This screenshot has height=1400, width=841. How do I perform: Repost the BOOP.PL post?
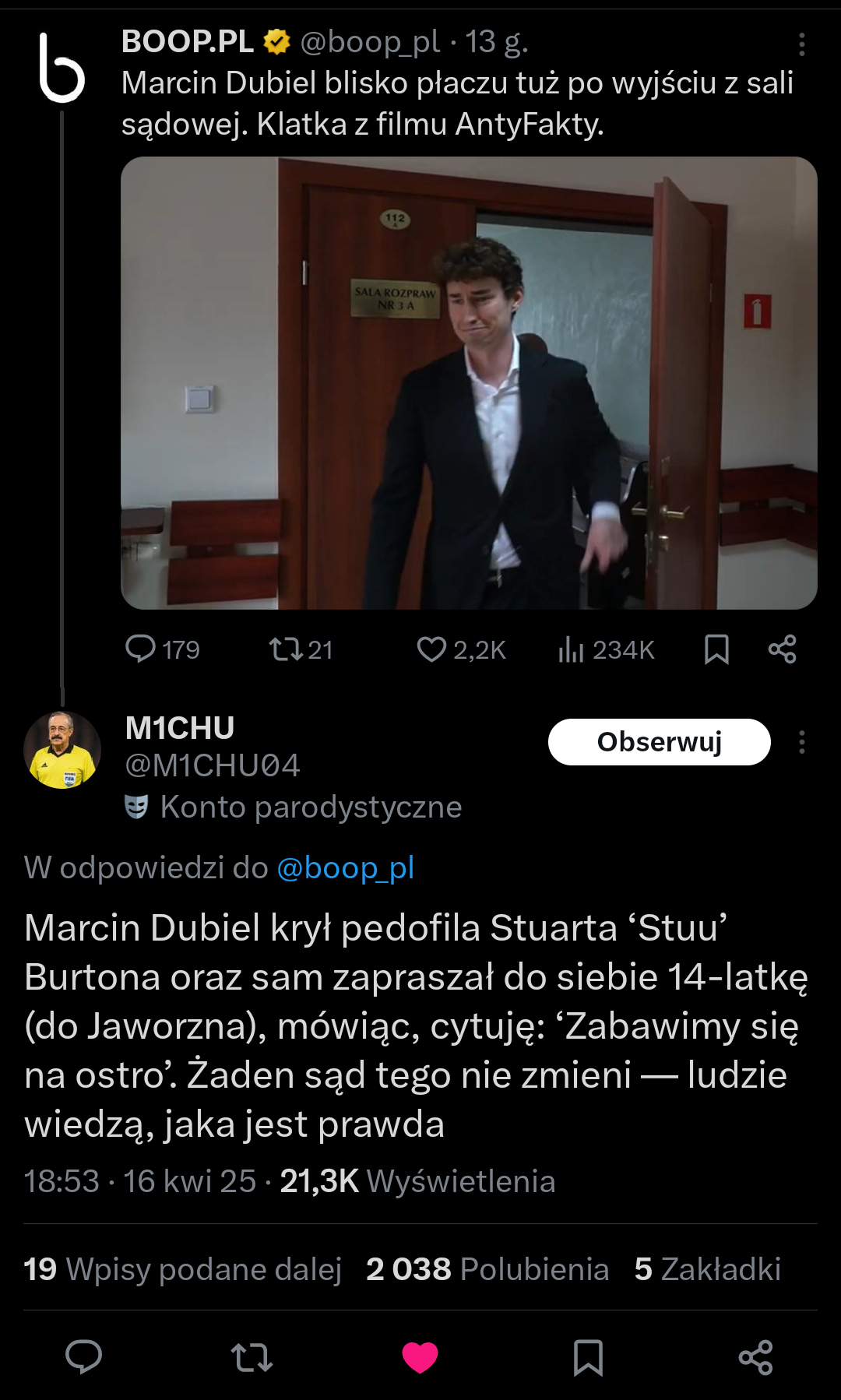pyautogui.click(x=285, y=649)
